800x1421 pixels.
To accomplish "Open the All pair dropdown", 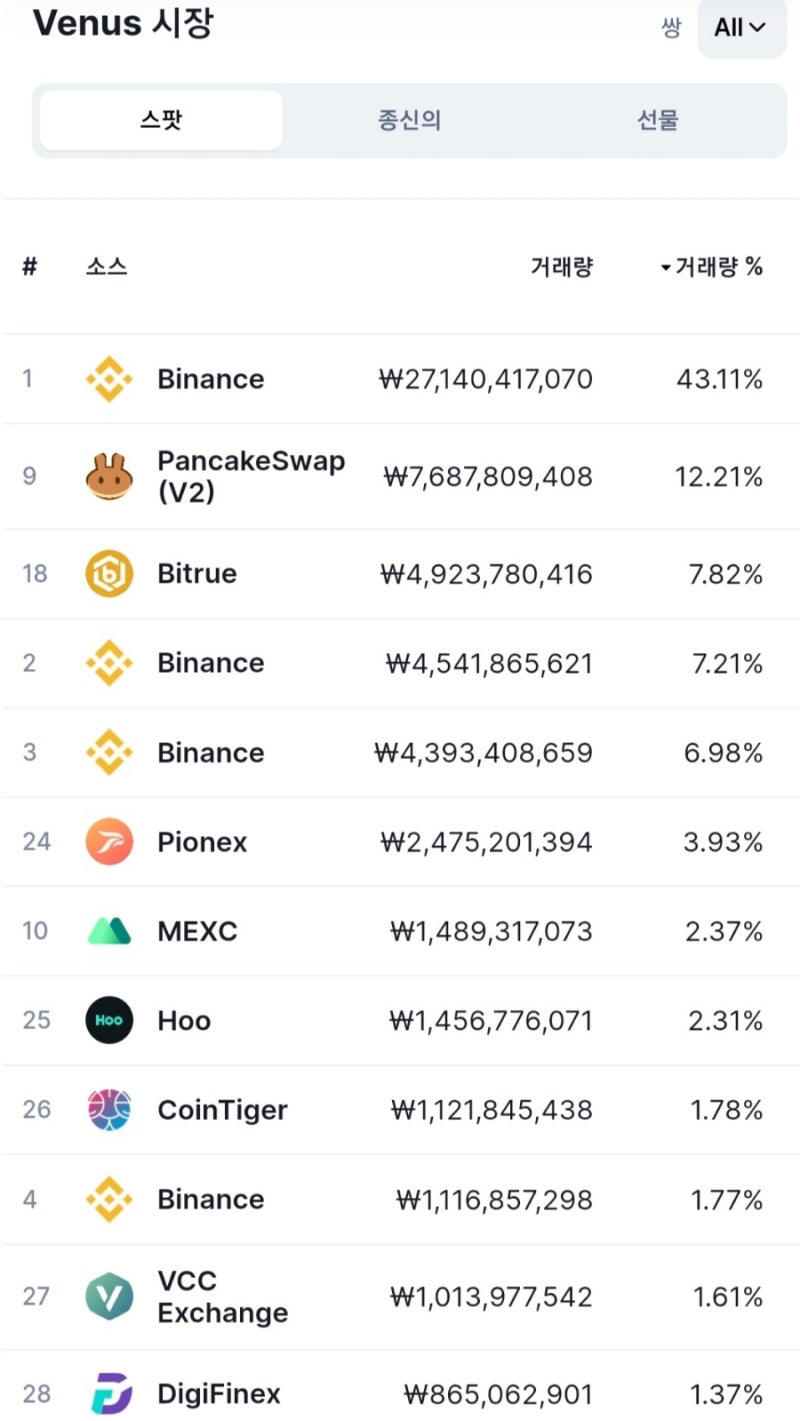I will click(x=741, y=28).
